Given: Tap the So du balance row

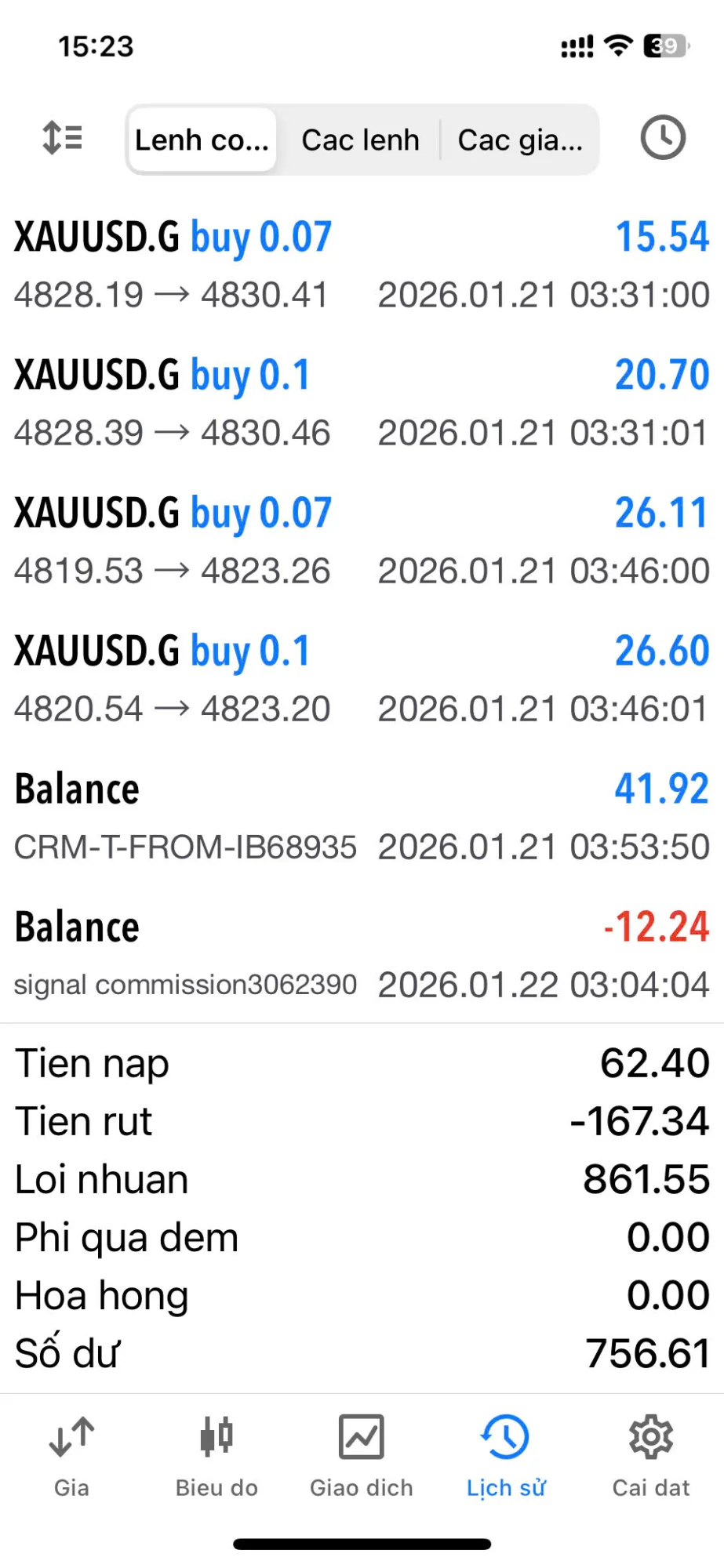Looking at the screenshot, I should 361,1352.
